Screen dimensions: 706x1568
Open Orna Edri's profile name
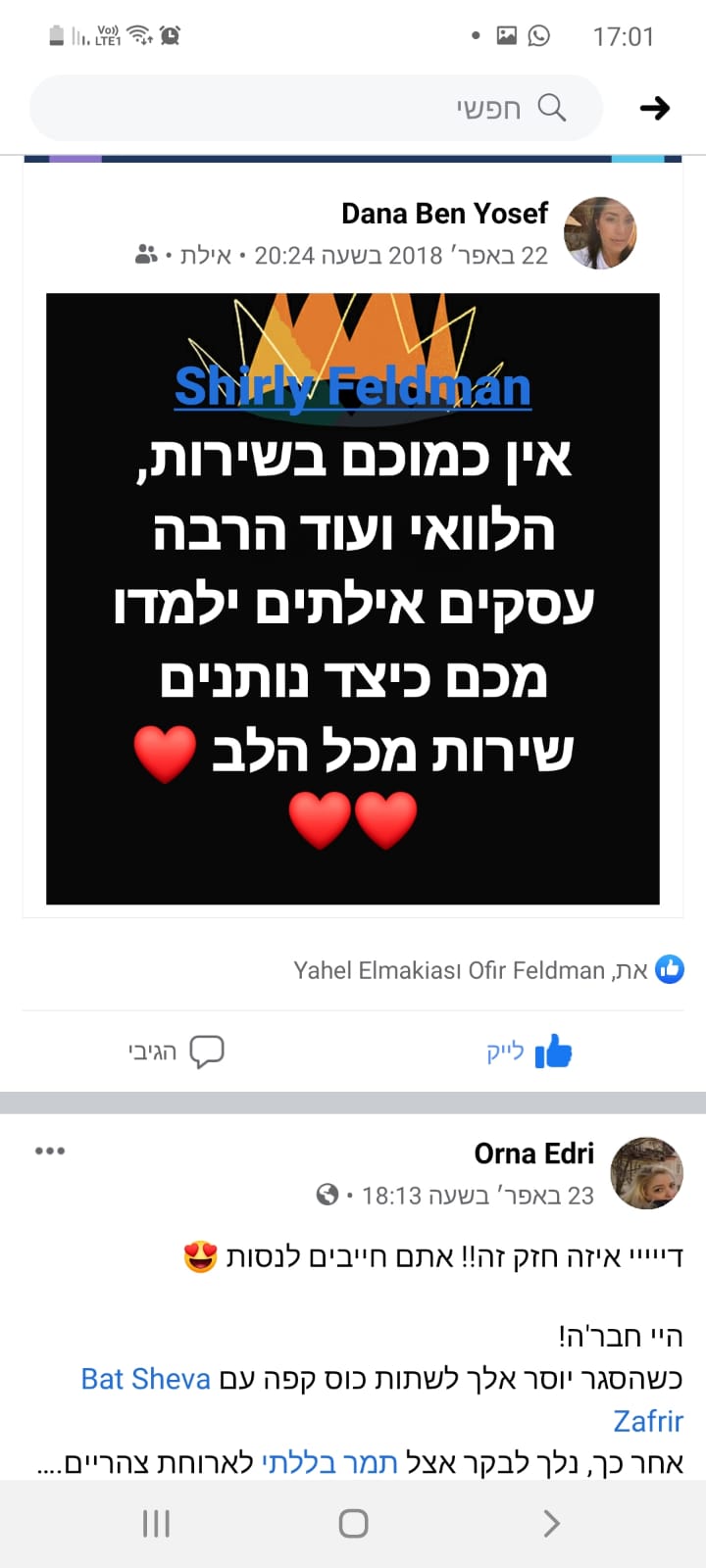(x=533, y=1153)
